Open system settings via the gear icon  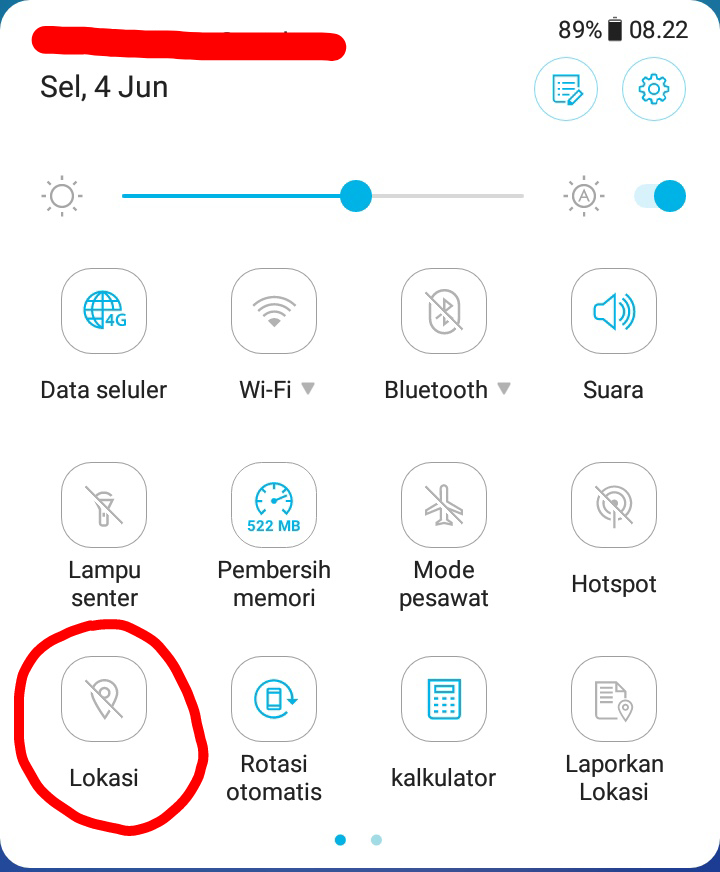653,89
